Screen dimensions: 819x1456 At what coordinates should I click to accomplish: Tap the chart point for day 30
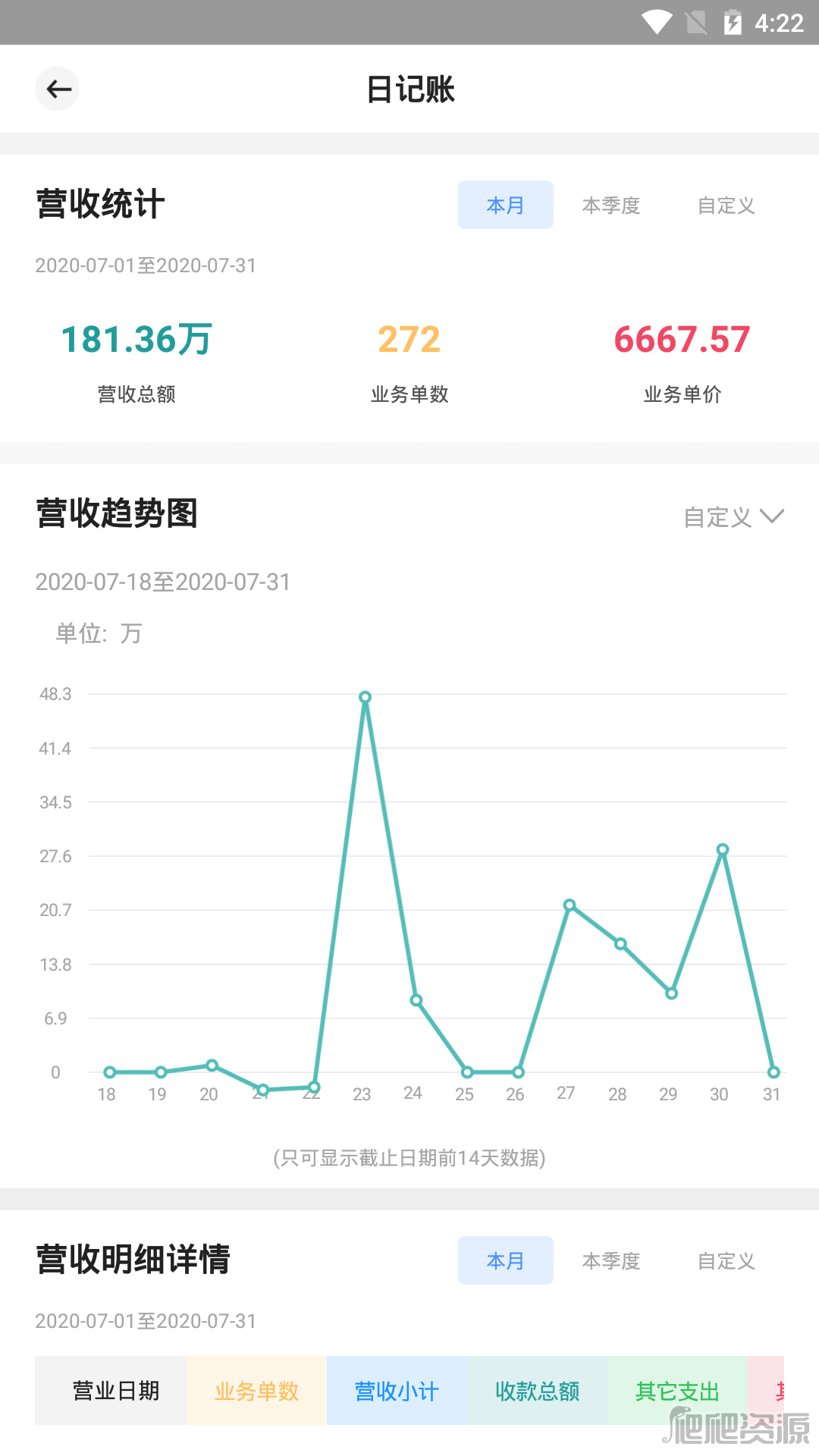[x=723, y=850]
